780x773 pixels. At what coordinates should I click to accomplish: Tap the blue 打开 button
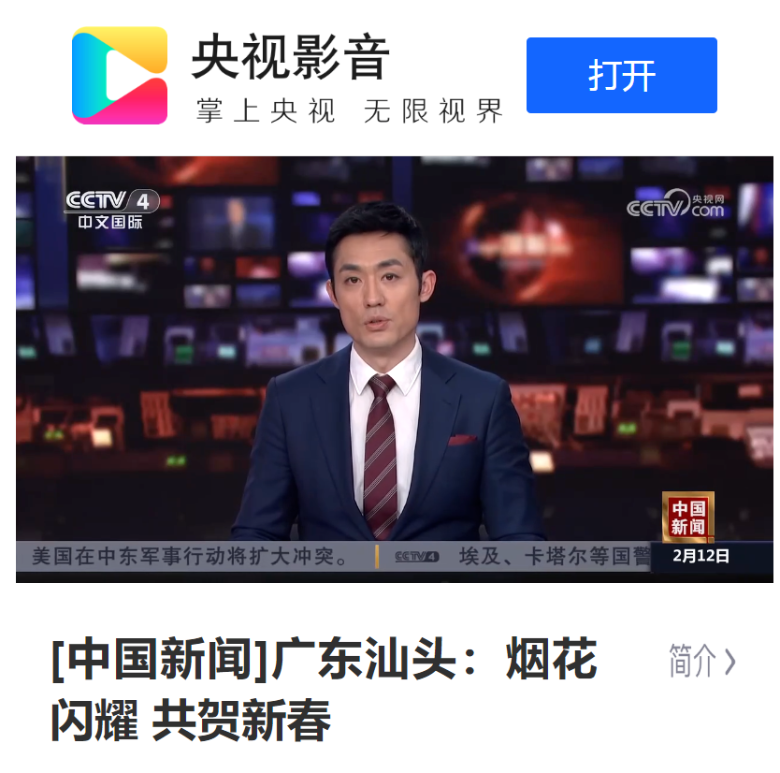coord(621,75)
